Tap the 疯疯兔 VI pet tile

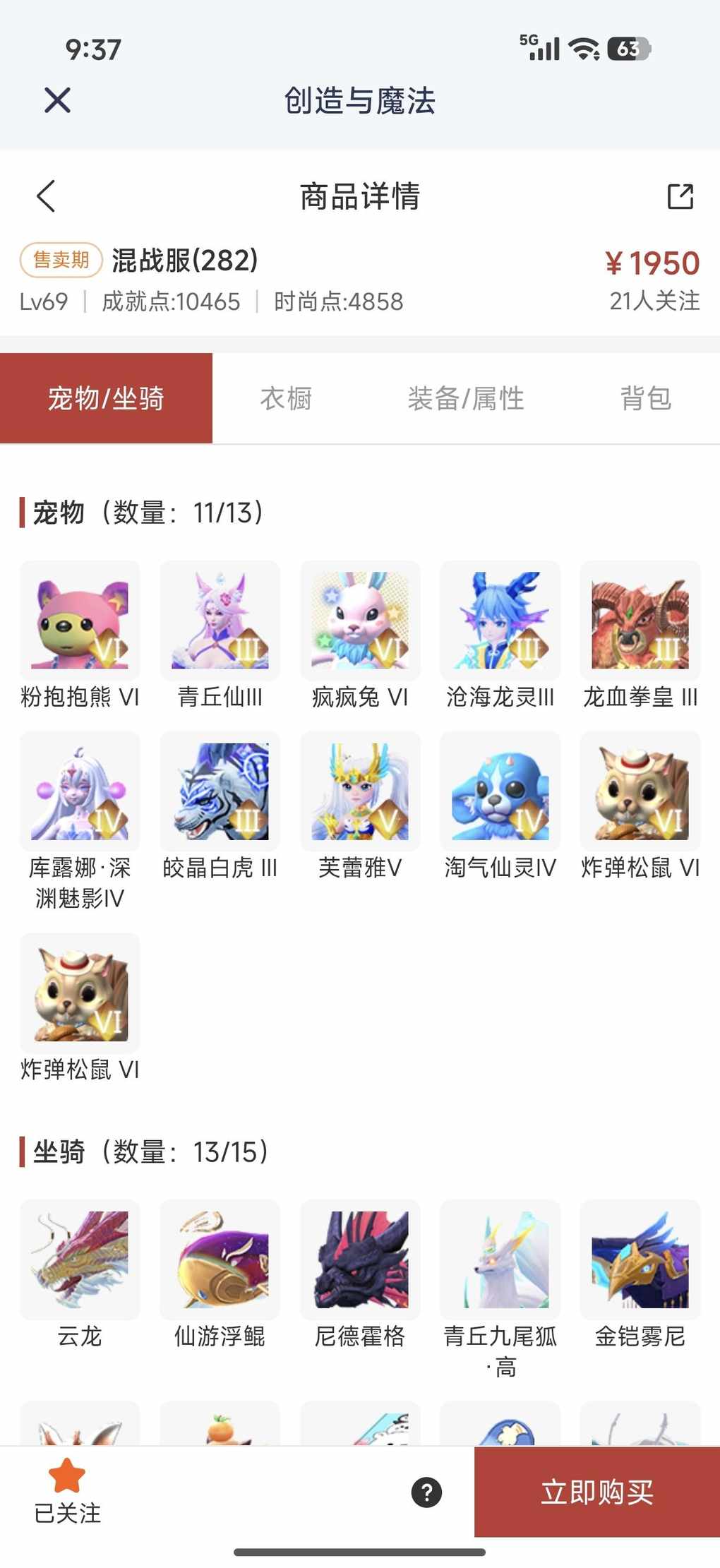point(360,621)
